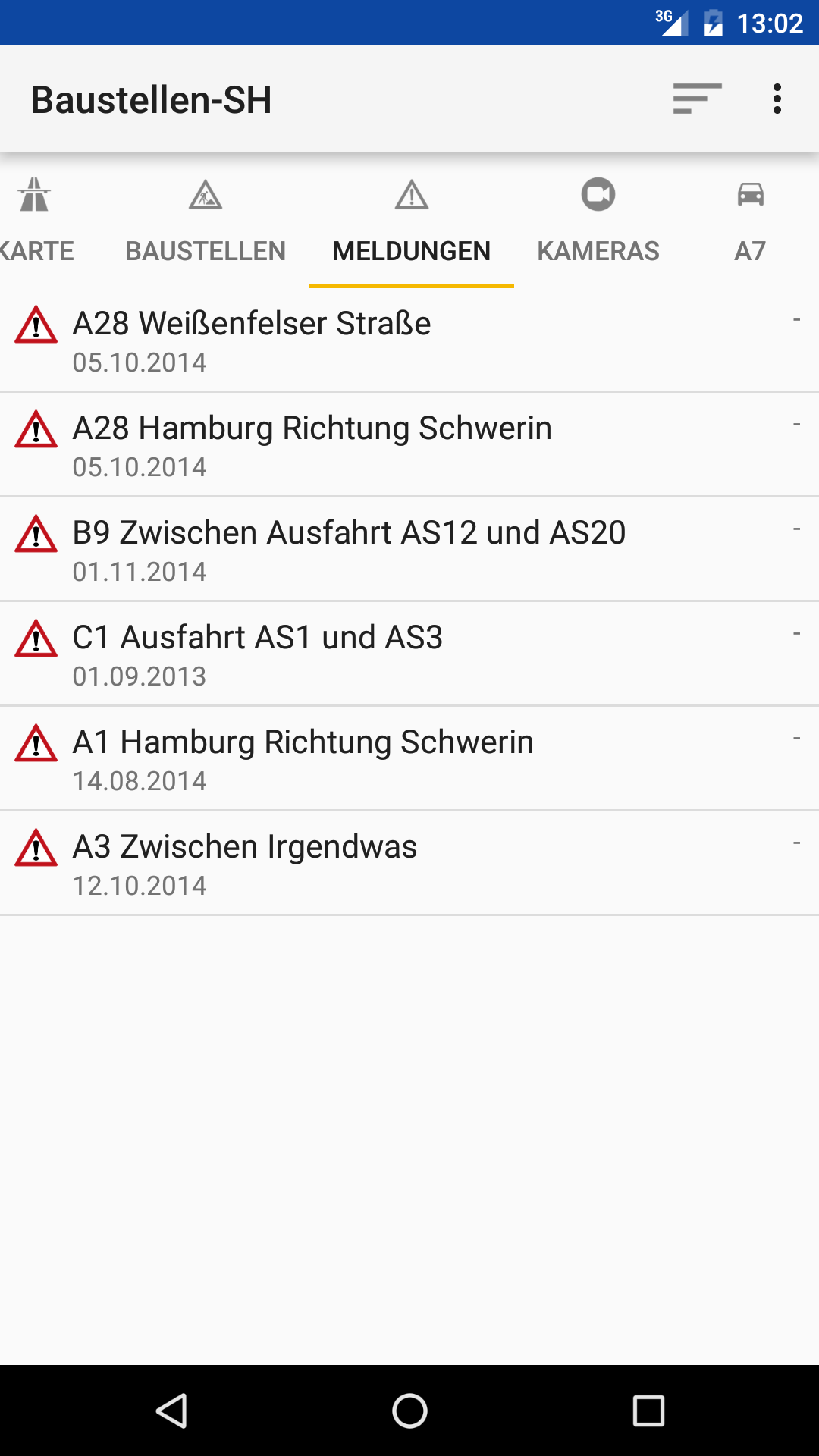Open the overflow menu
Viewport: 819px width, 1456px height.
coord(777,99)
